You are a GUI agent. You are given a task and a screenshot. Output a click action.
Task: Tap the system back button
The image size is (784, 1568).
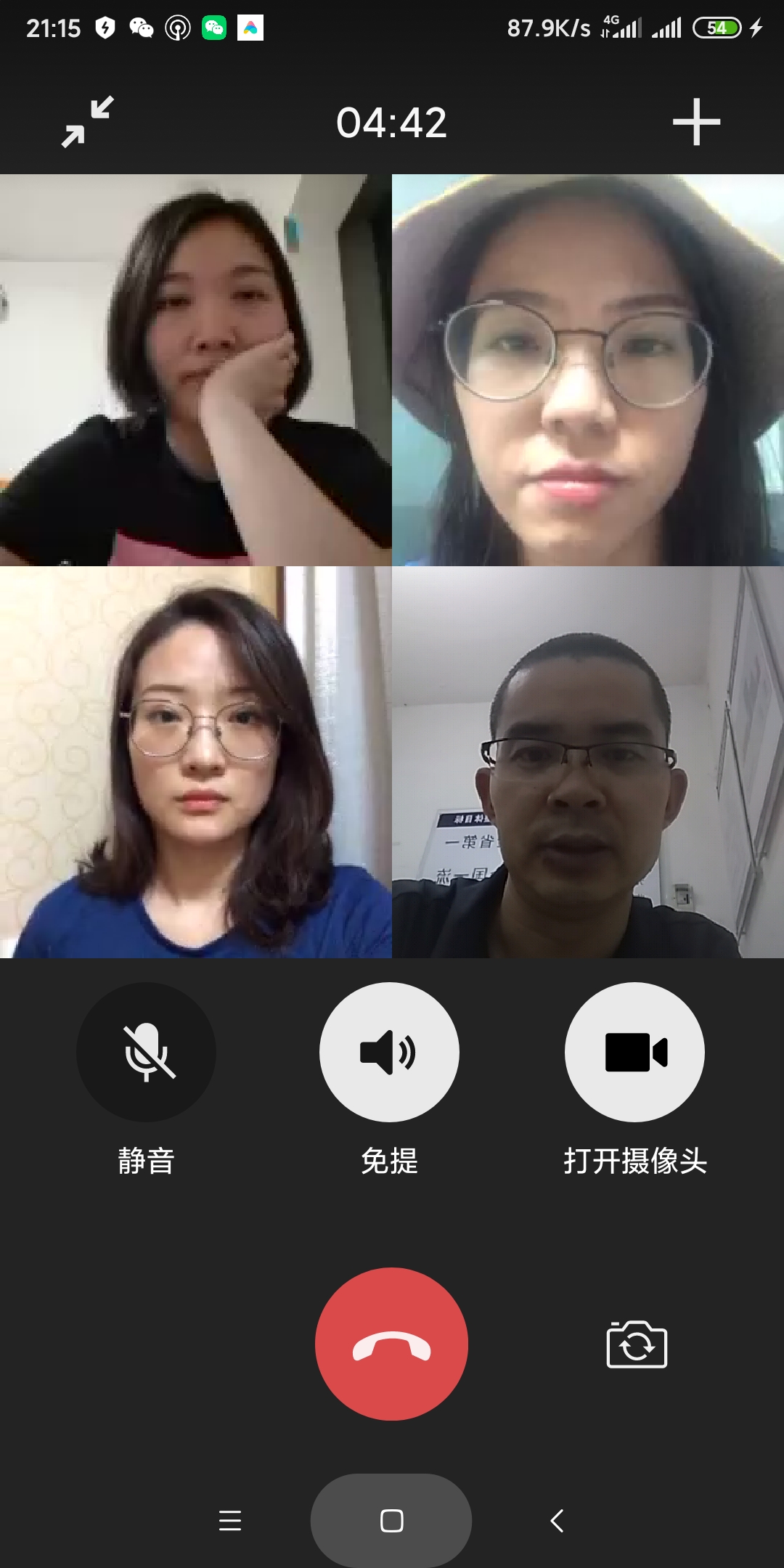[557, 1520]
